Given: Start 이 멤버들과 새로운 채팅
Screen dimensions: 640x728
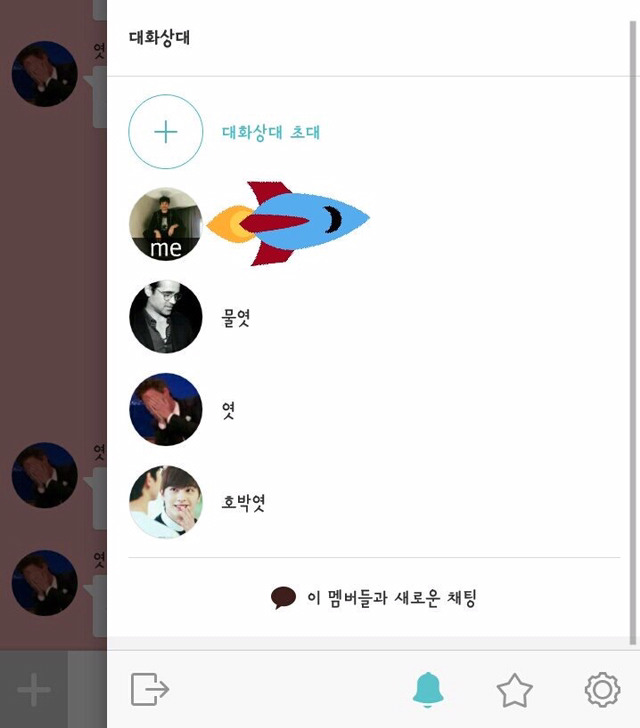Looking at the screenshot, I should pos(374,598).
